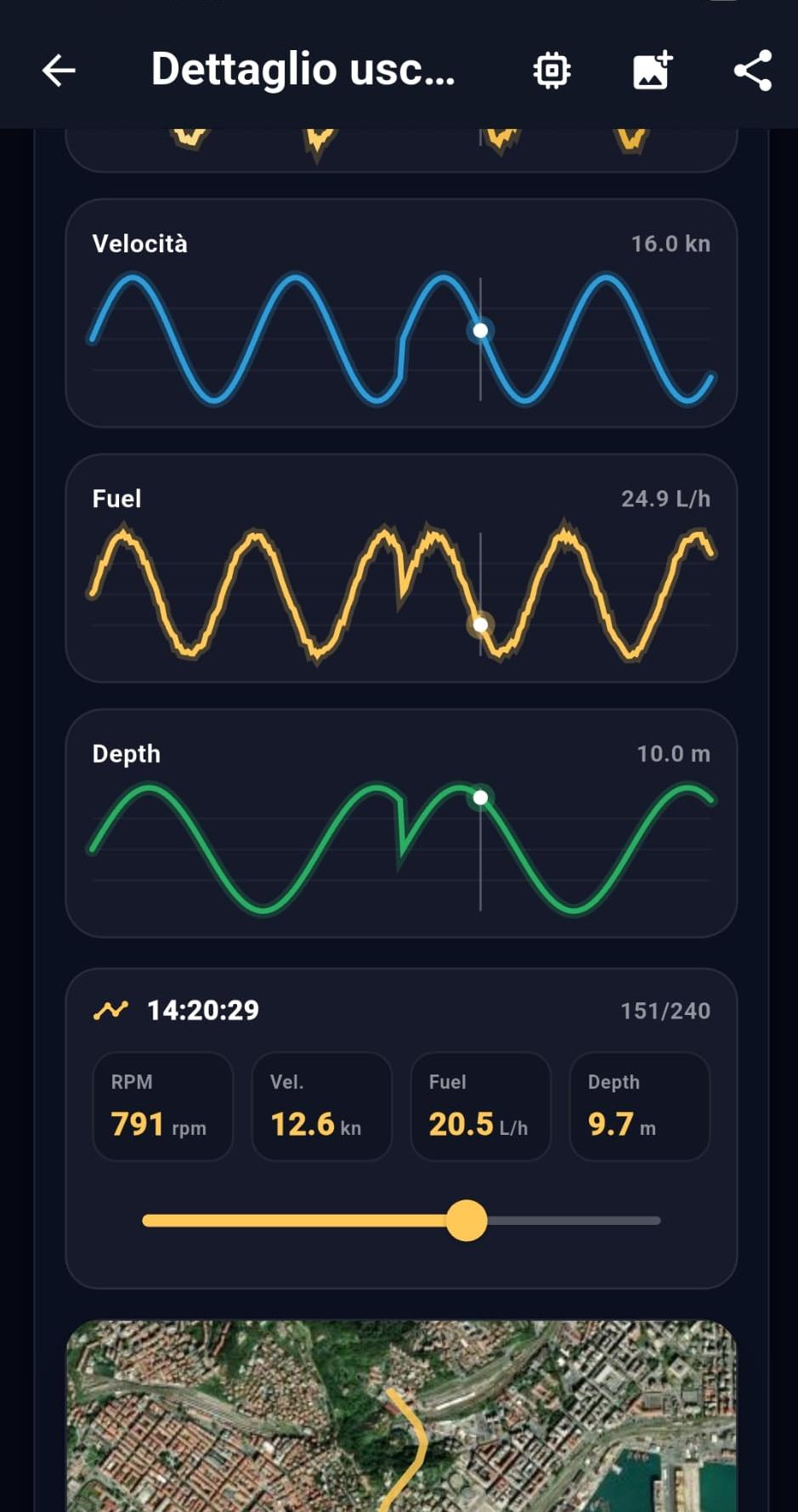
Task: Tap the playback position slider handle
Action: pyautogui.click(x=467, y=1221)
